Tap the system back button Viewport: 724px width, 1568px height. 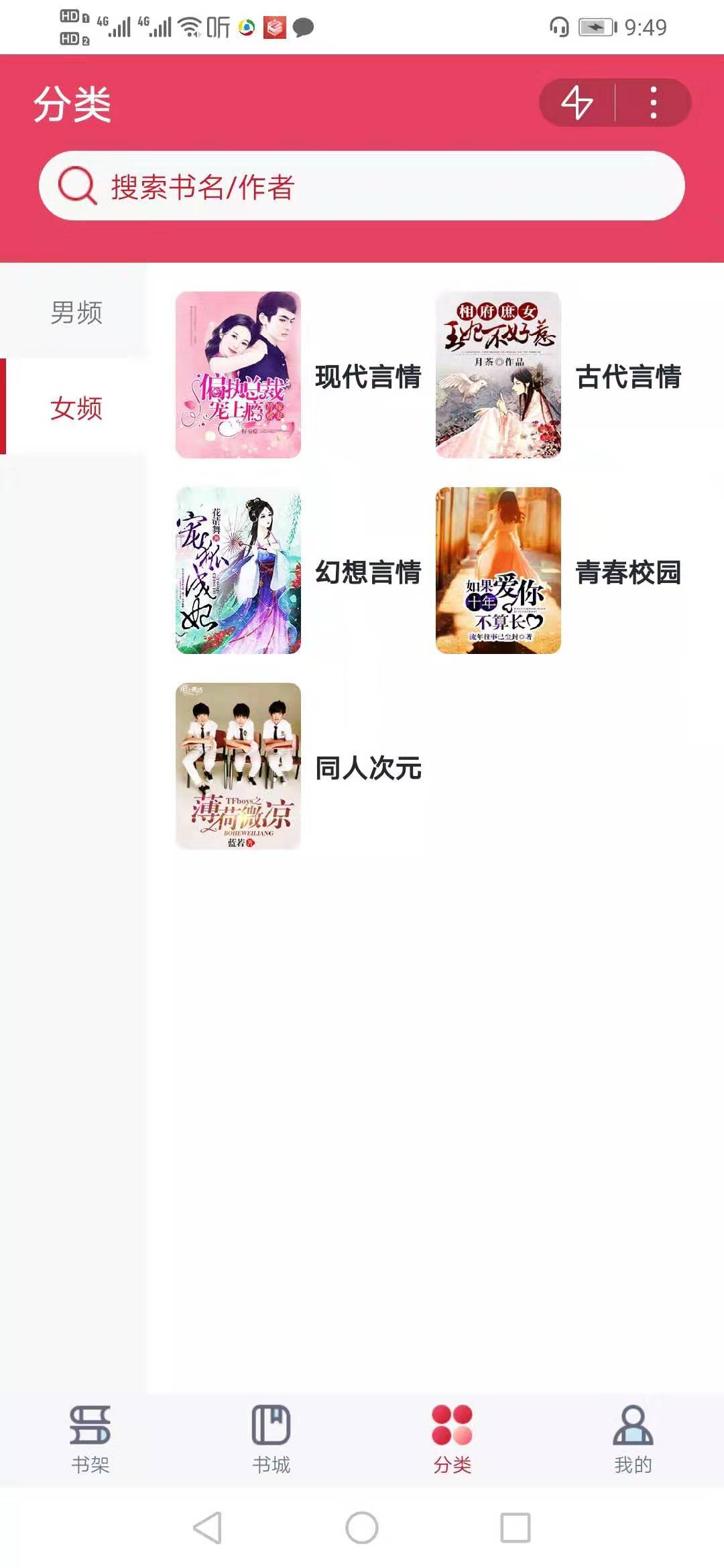[208, 1528]
